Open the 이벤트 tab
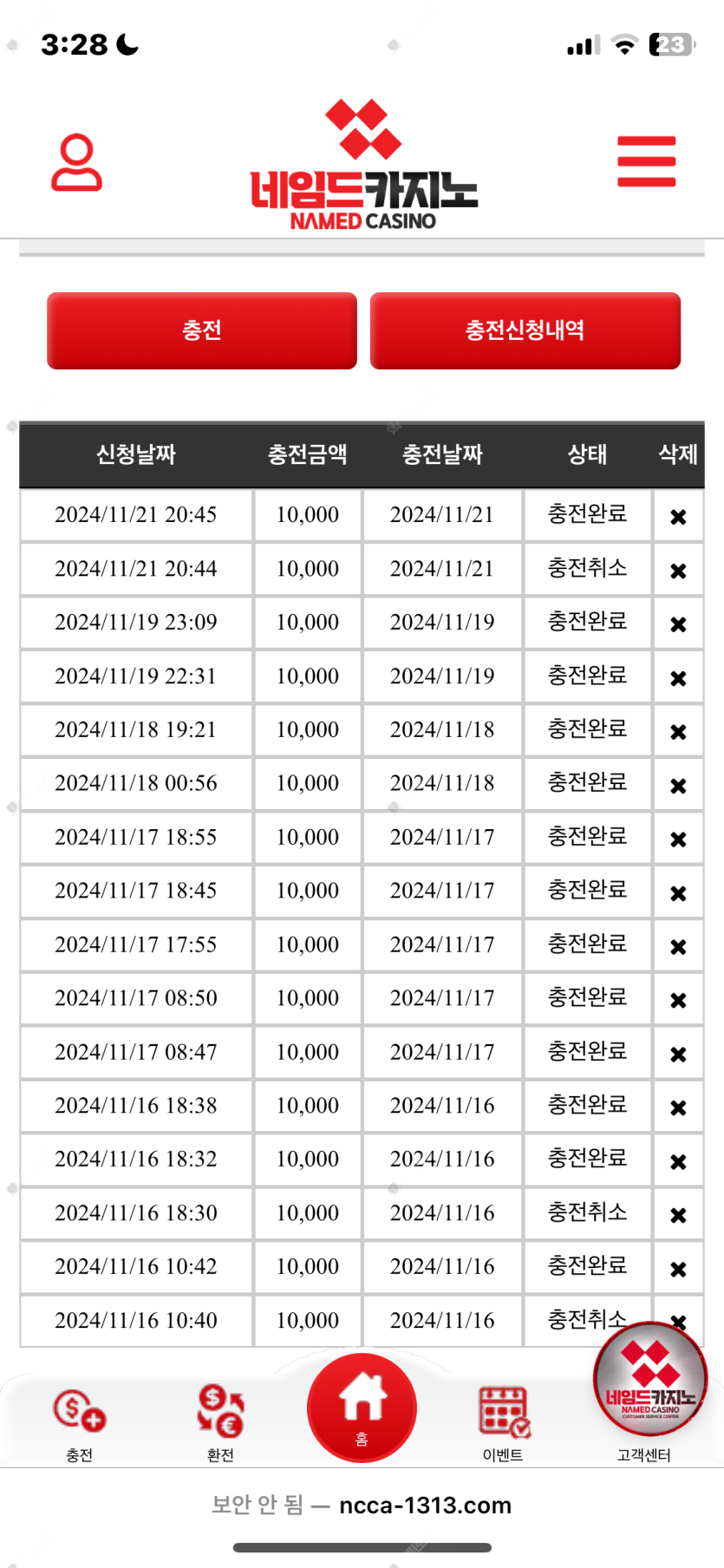 503,1424
